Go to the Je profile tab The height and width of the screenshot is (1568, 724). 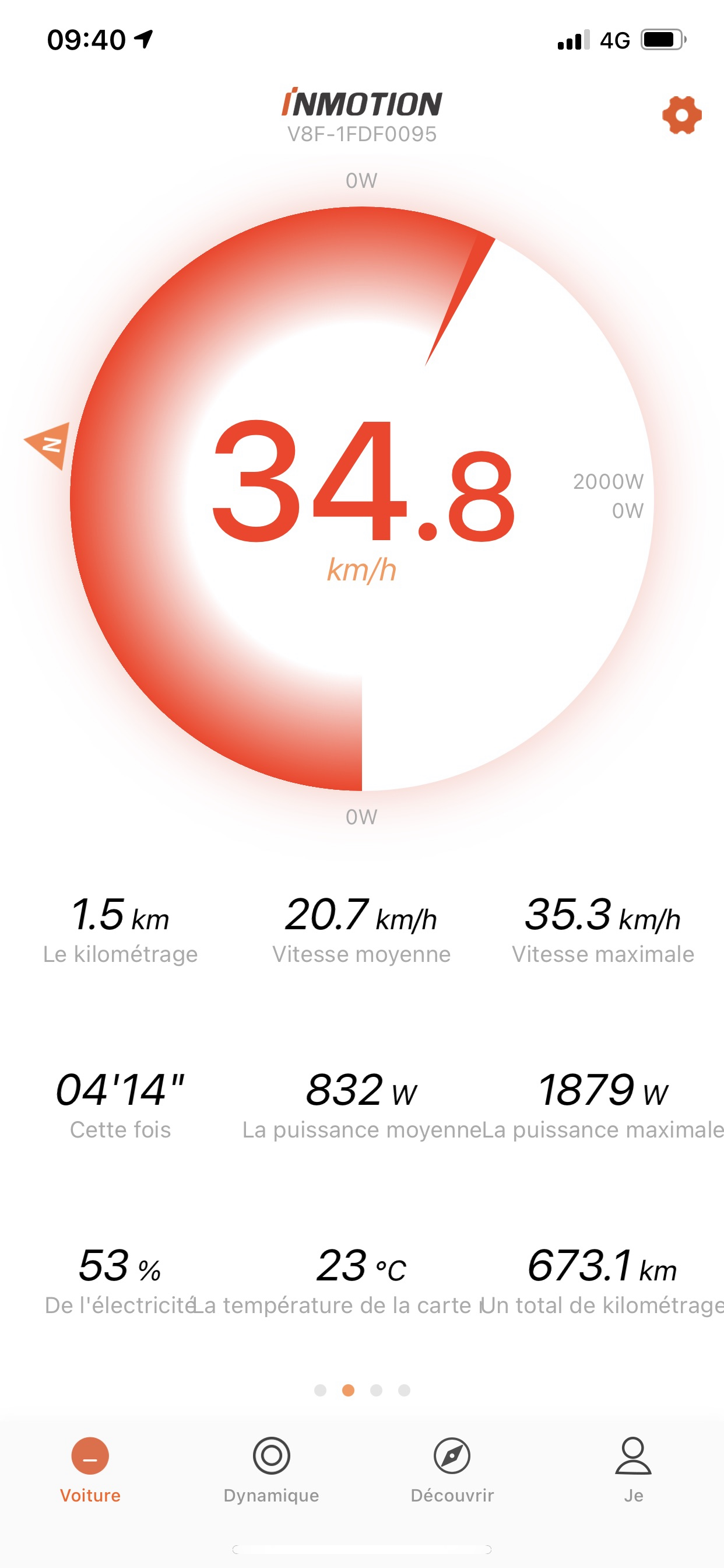tap(632, 1469)
